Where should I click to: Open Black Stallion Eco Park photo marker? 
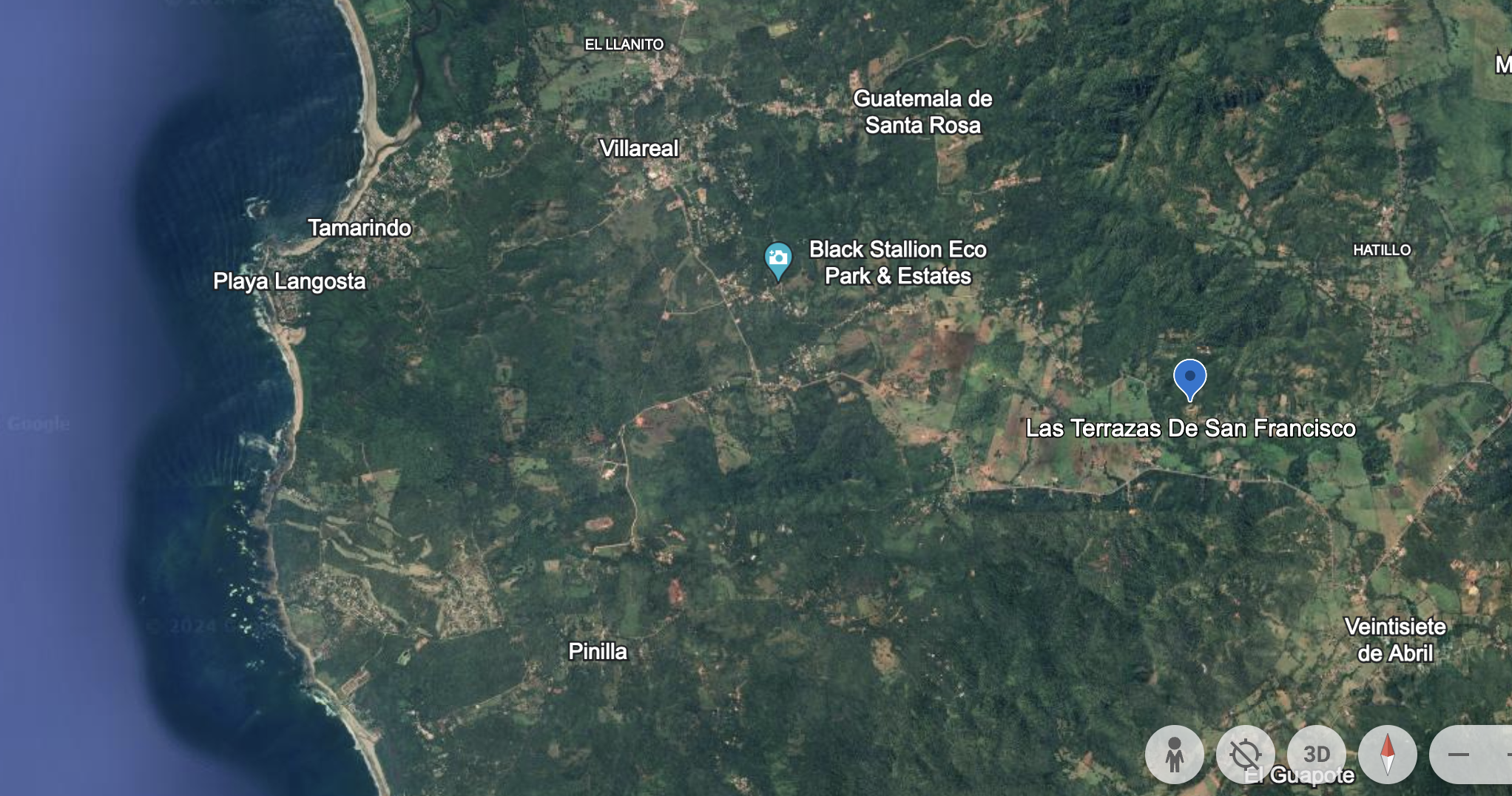[777, 259]
